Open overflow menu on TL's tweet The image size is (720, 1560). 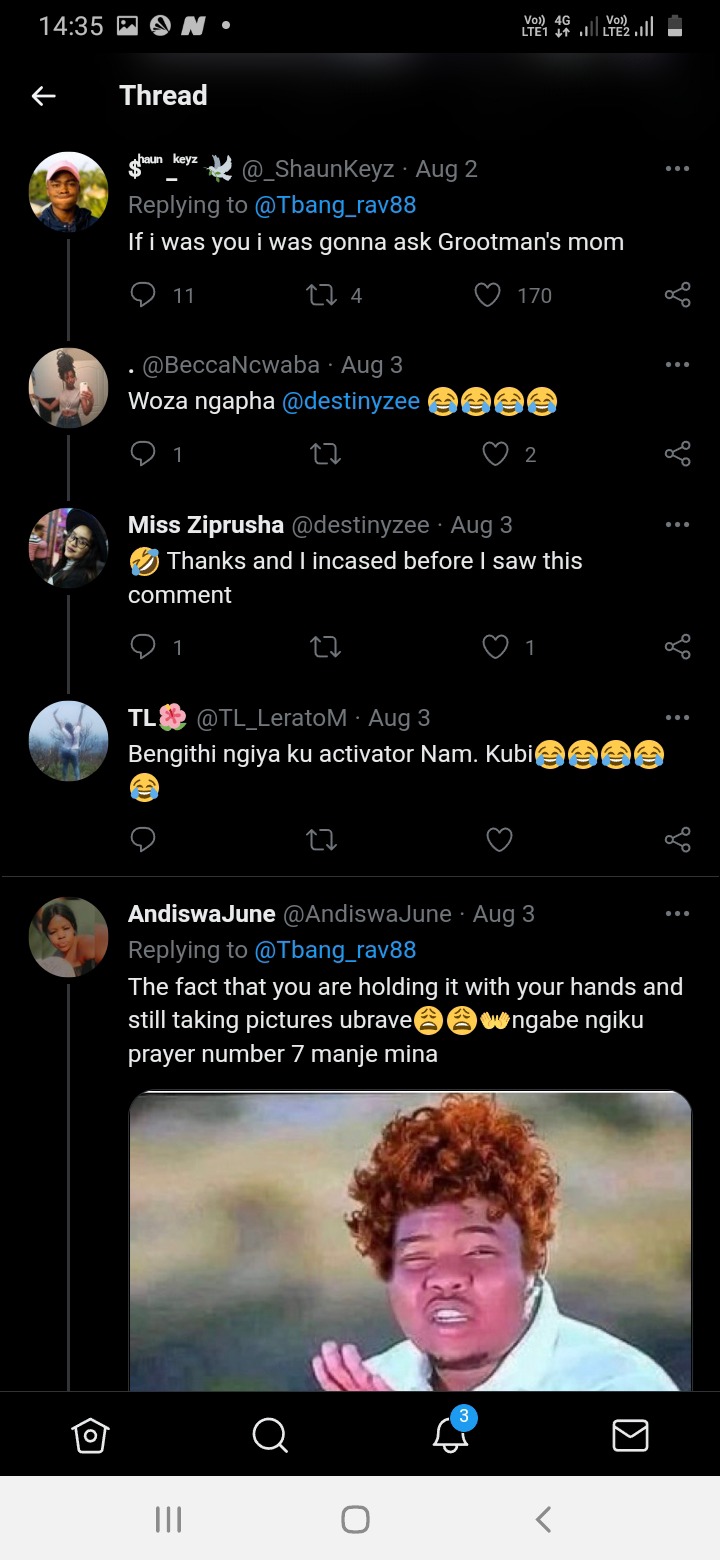677,717
